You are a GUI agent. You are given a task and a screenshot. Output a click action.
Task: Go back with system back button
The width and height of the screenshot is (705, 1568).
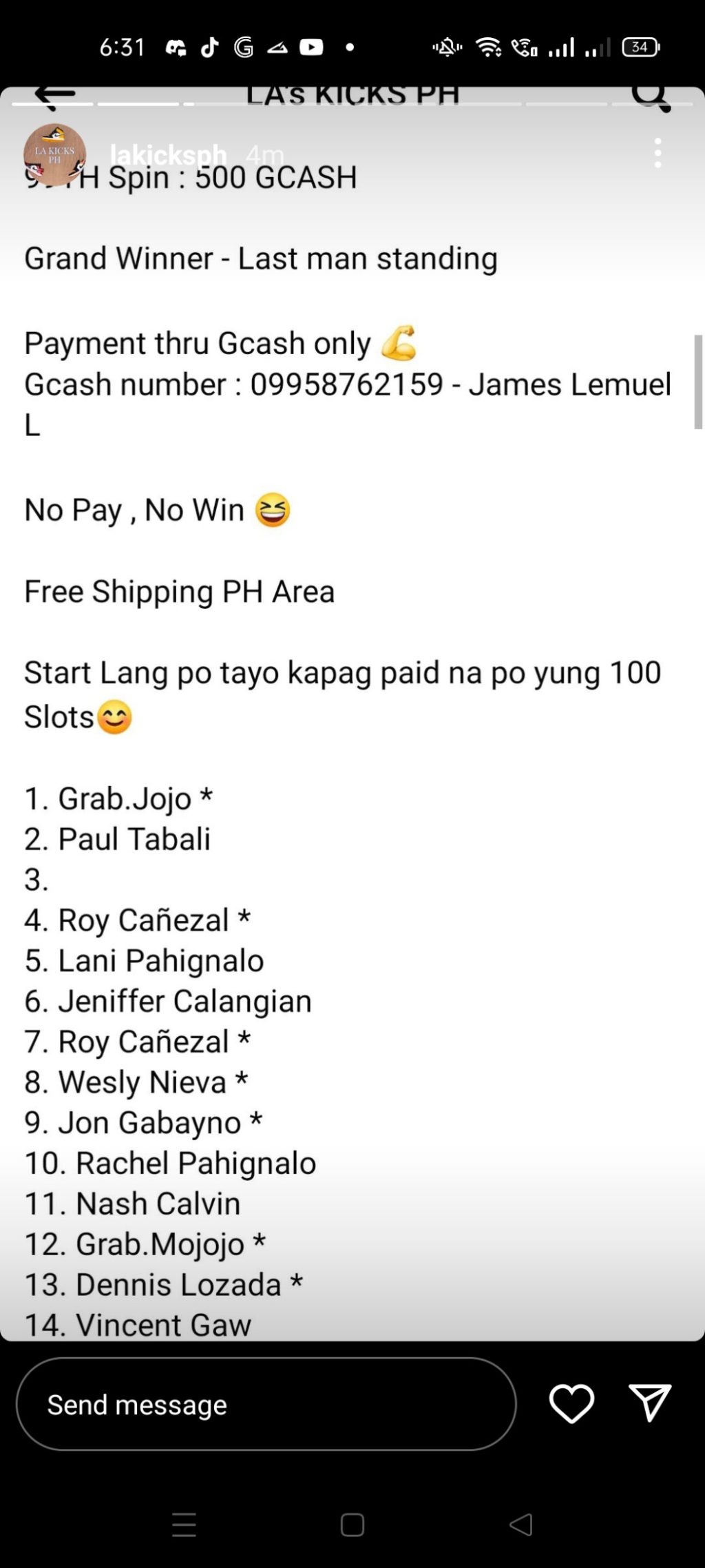click(521, 1525)
